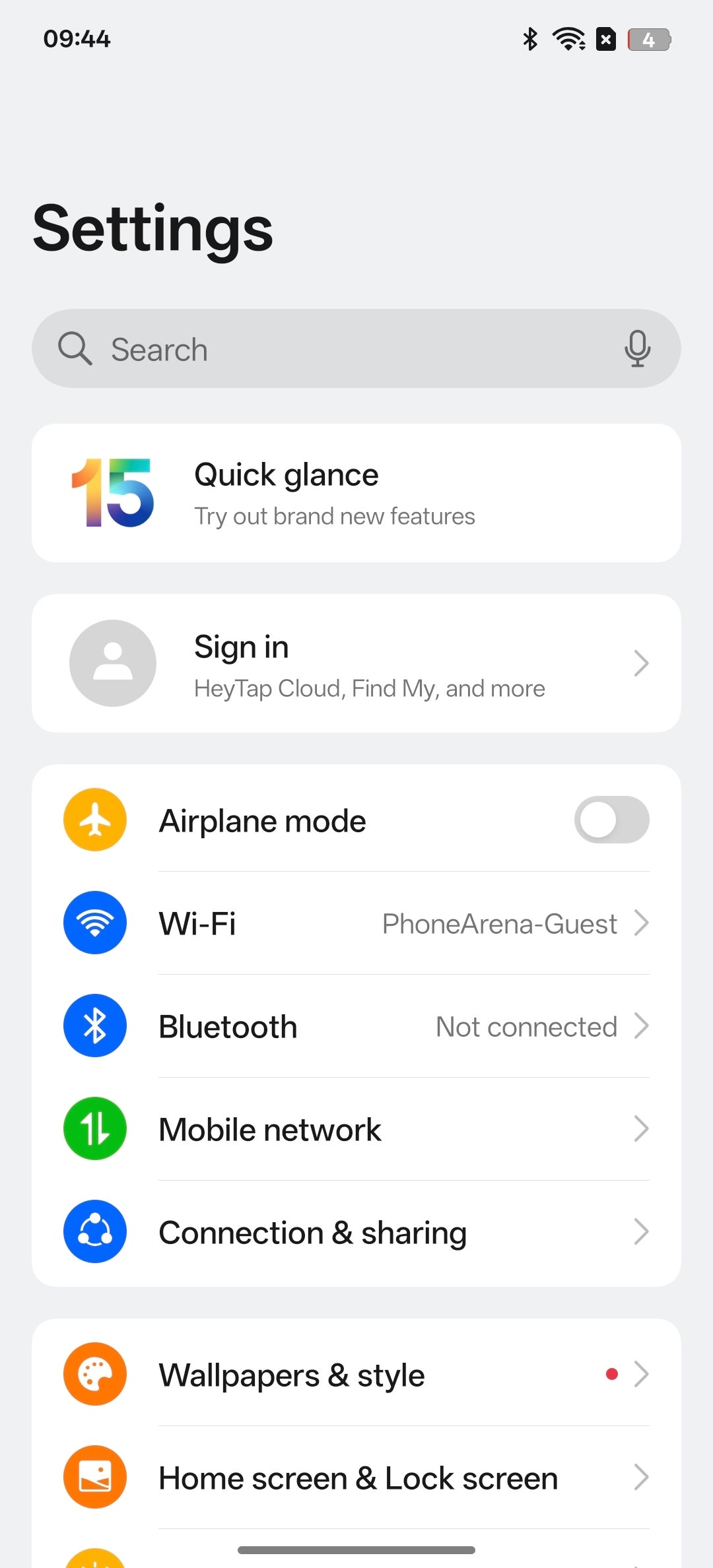
Task: Open Wallpapers & style
Action: pyautogui.click(x=356, y=1374)
